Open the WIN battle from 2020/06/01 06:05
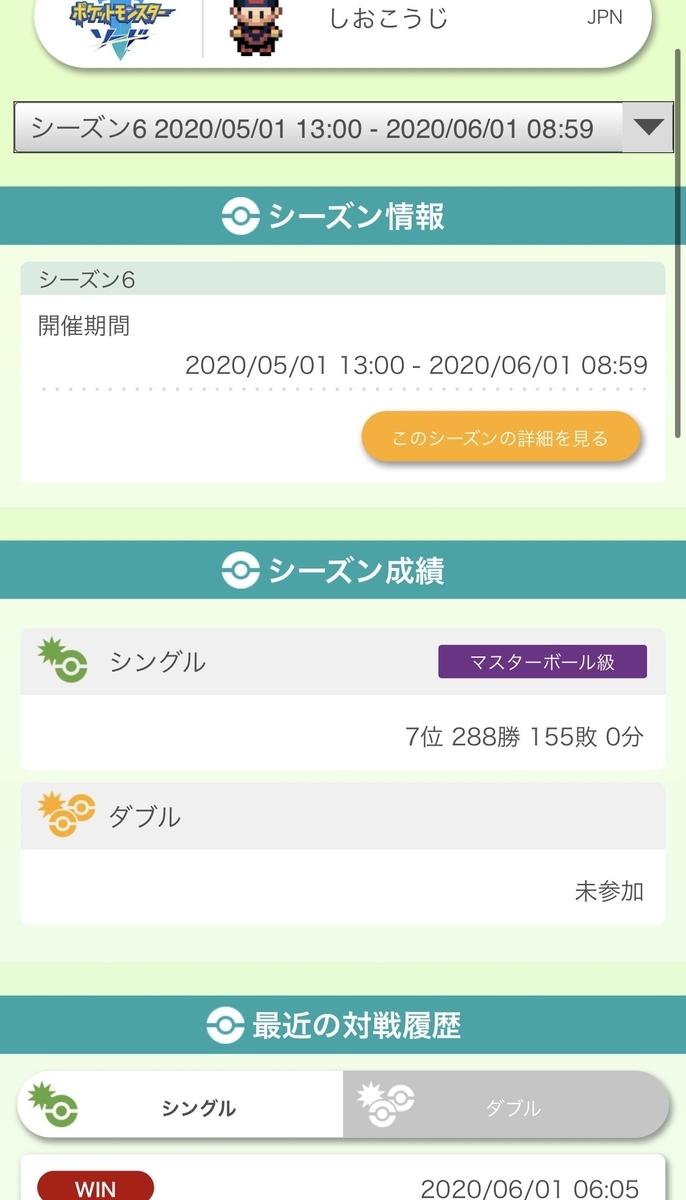 pos(343,1186)
